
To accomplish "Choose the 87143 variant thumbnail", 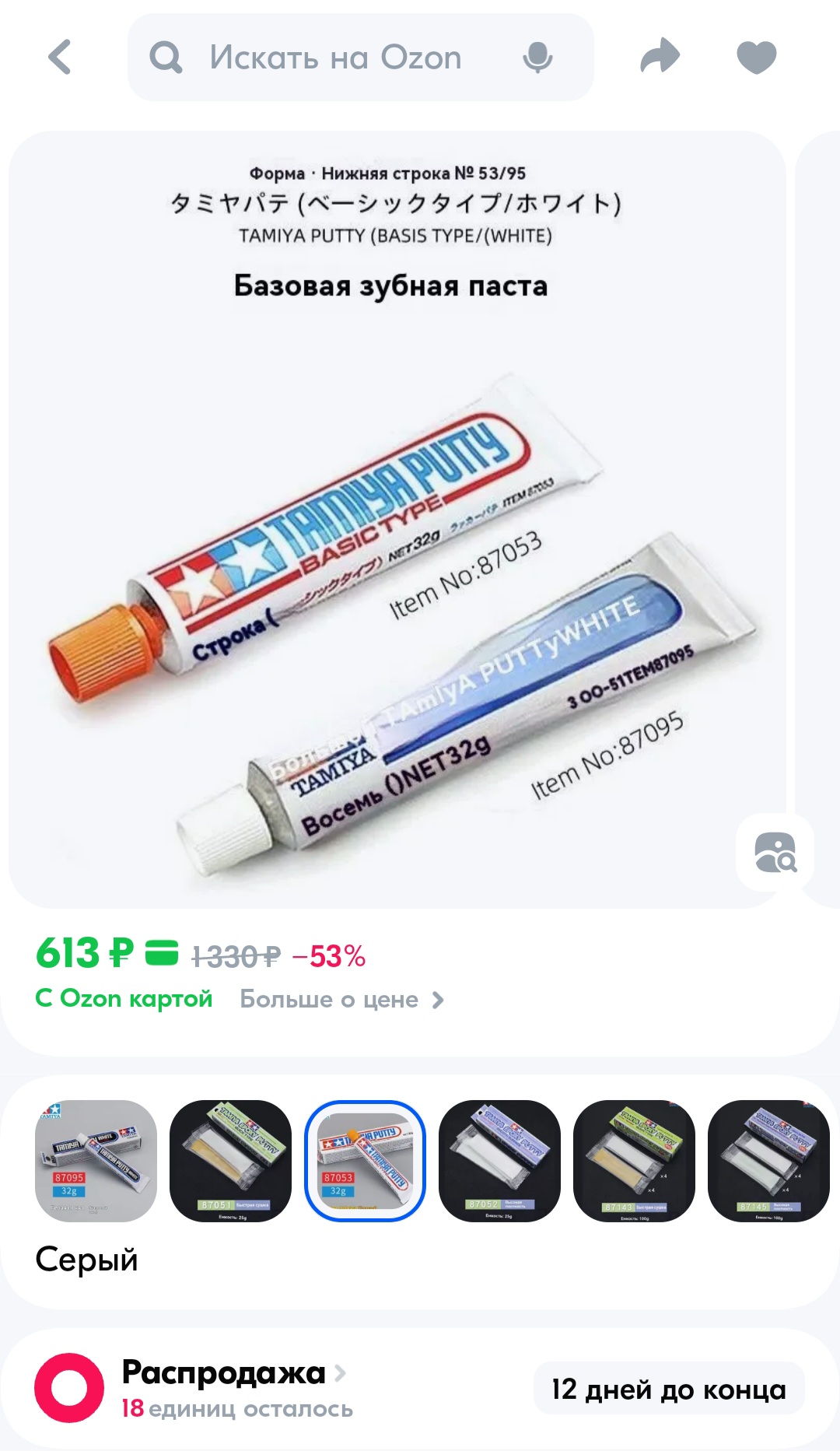I will point(634,1161).
